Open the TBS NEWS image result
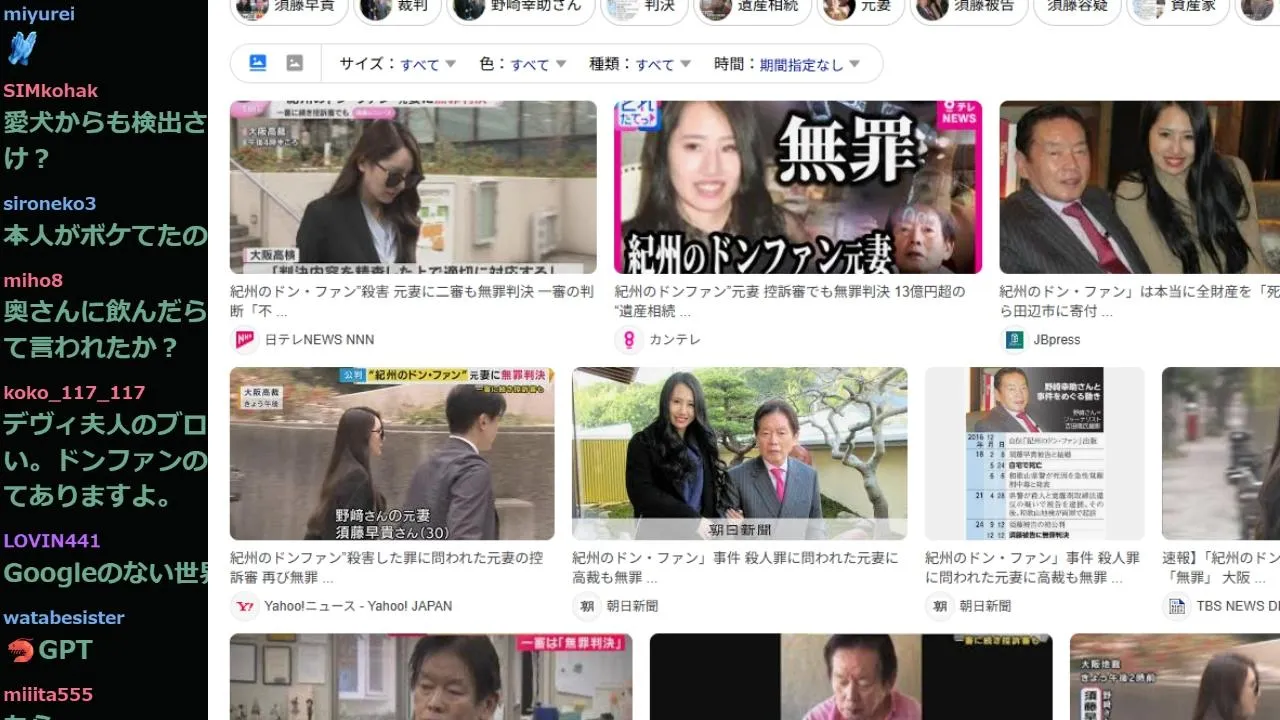 click(x=1220, y=454)
